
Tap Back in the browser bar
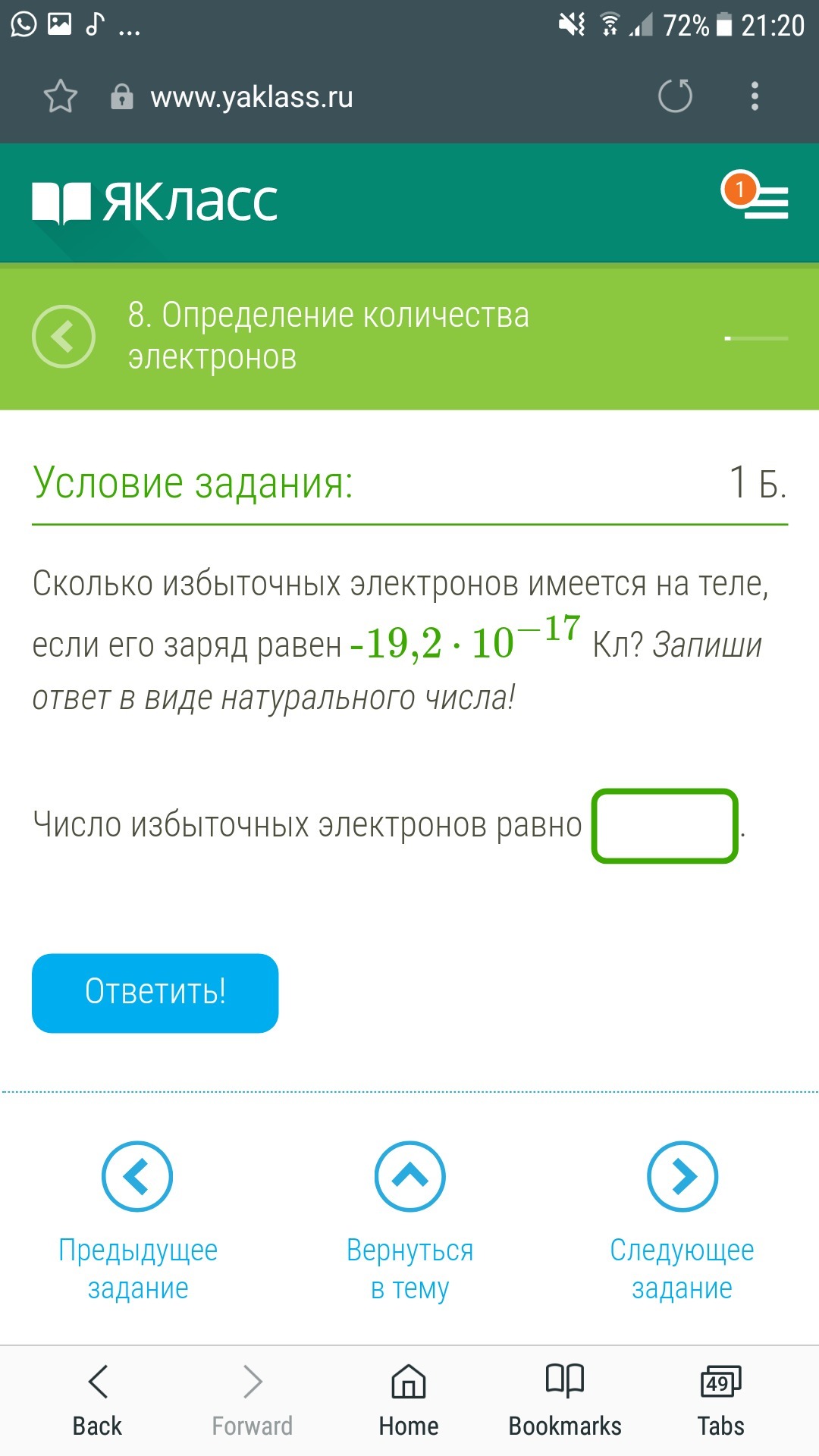98,1401
